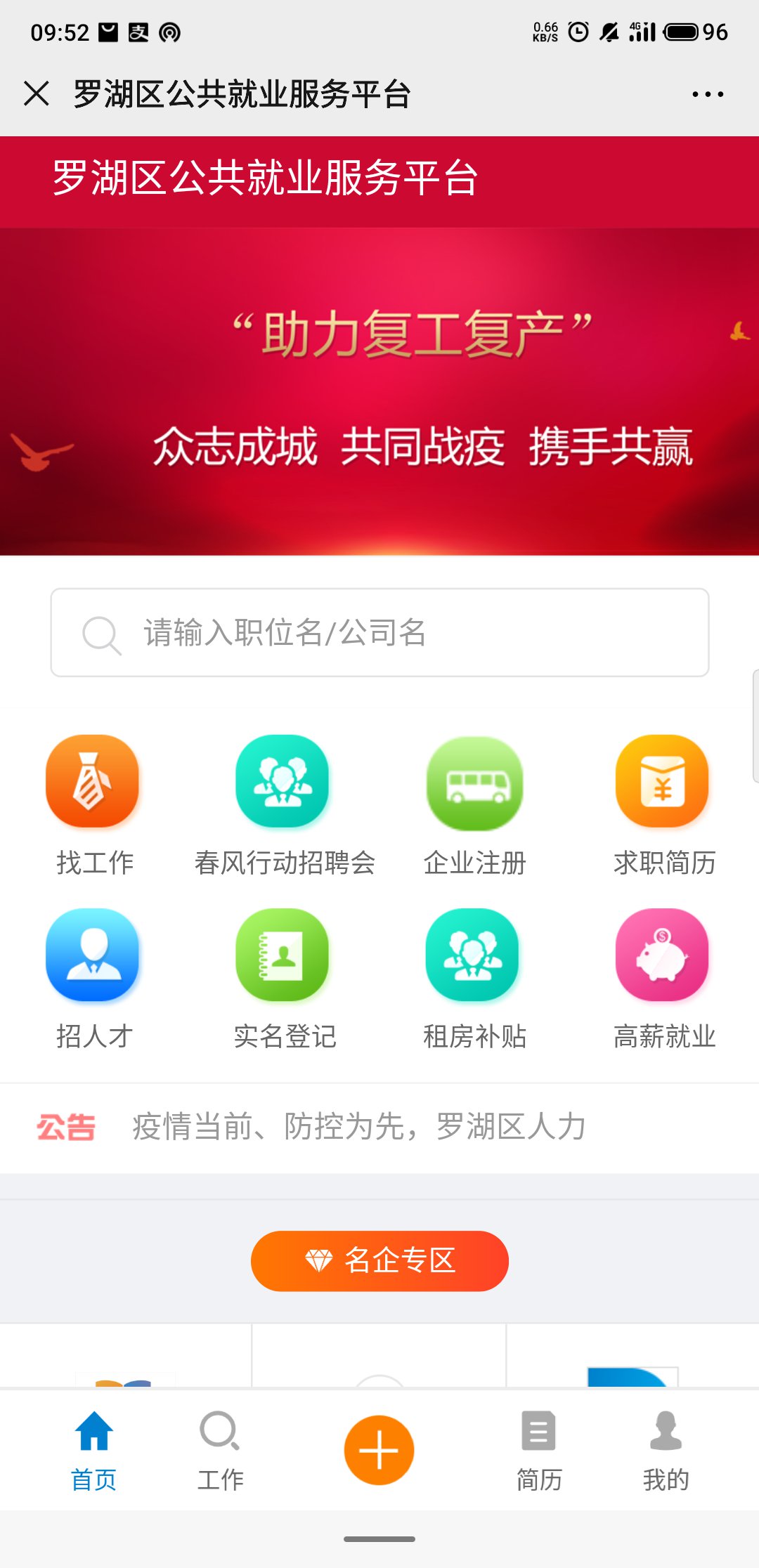Open 租房补贴
This screenshot has height=1568, width=759.
click(x=473, y=978)
